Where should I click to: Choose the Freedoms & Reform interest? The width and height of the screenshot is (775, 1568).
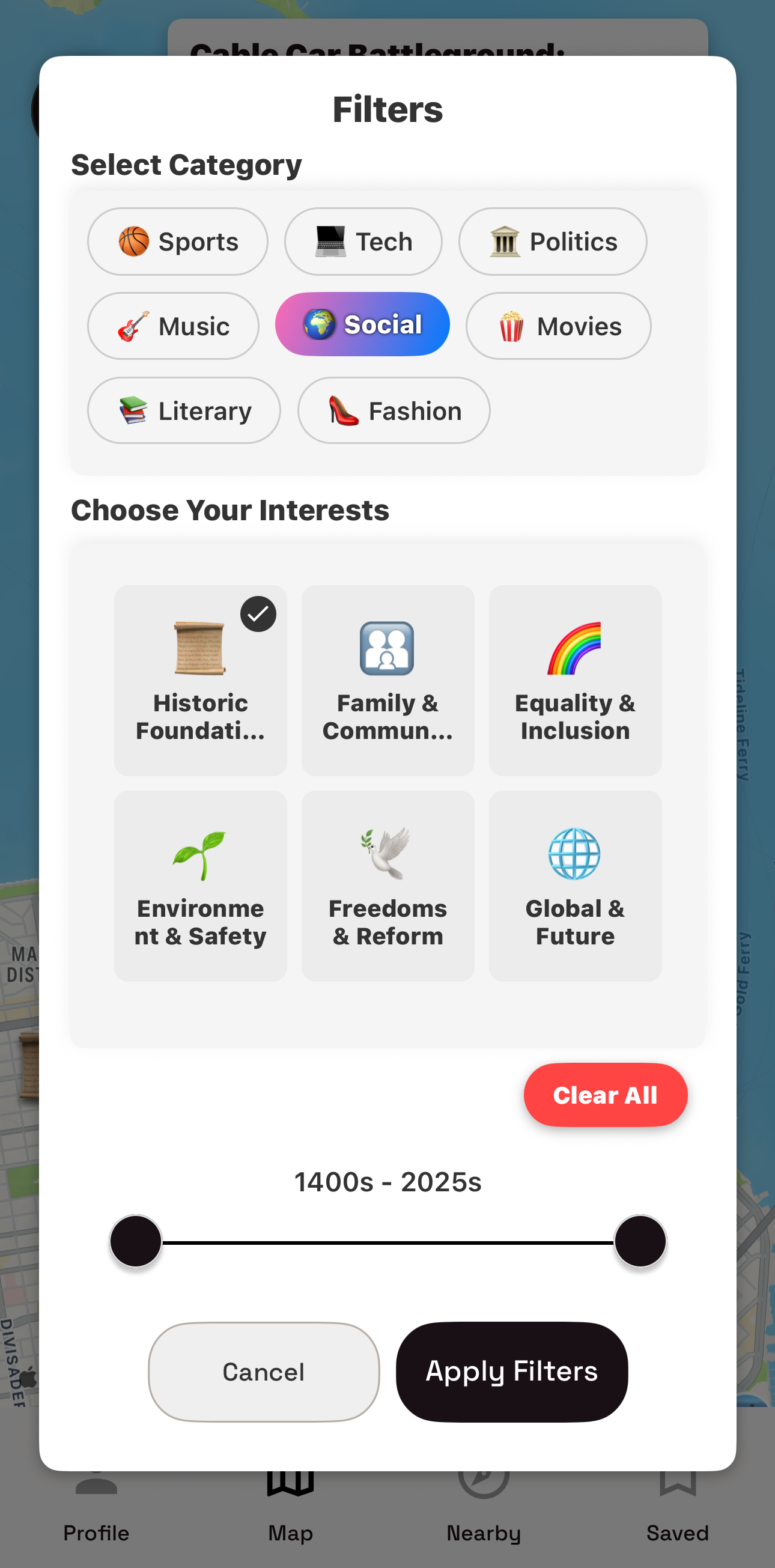388,886
